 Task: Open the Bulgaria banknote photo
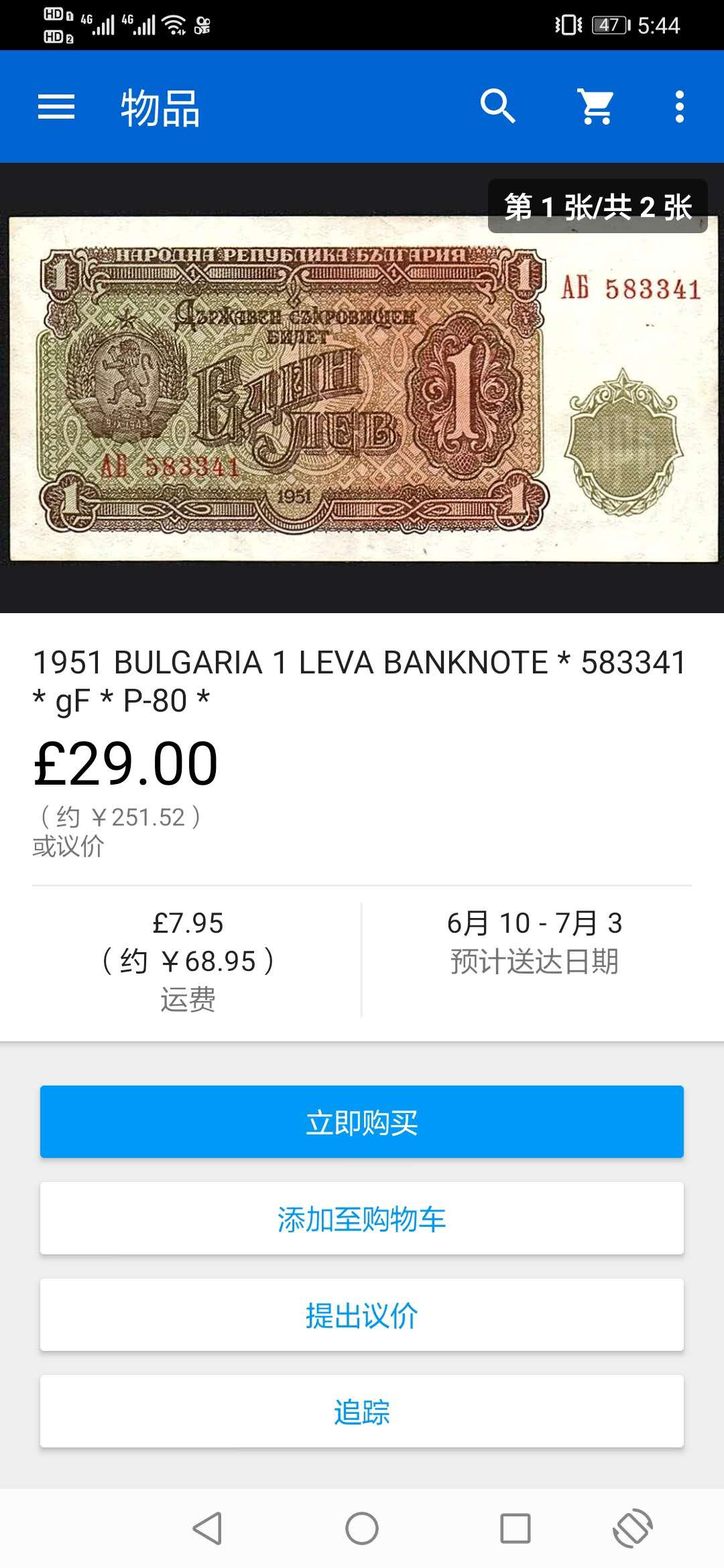tap(362, 389)
